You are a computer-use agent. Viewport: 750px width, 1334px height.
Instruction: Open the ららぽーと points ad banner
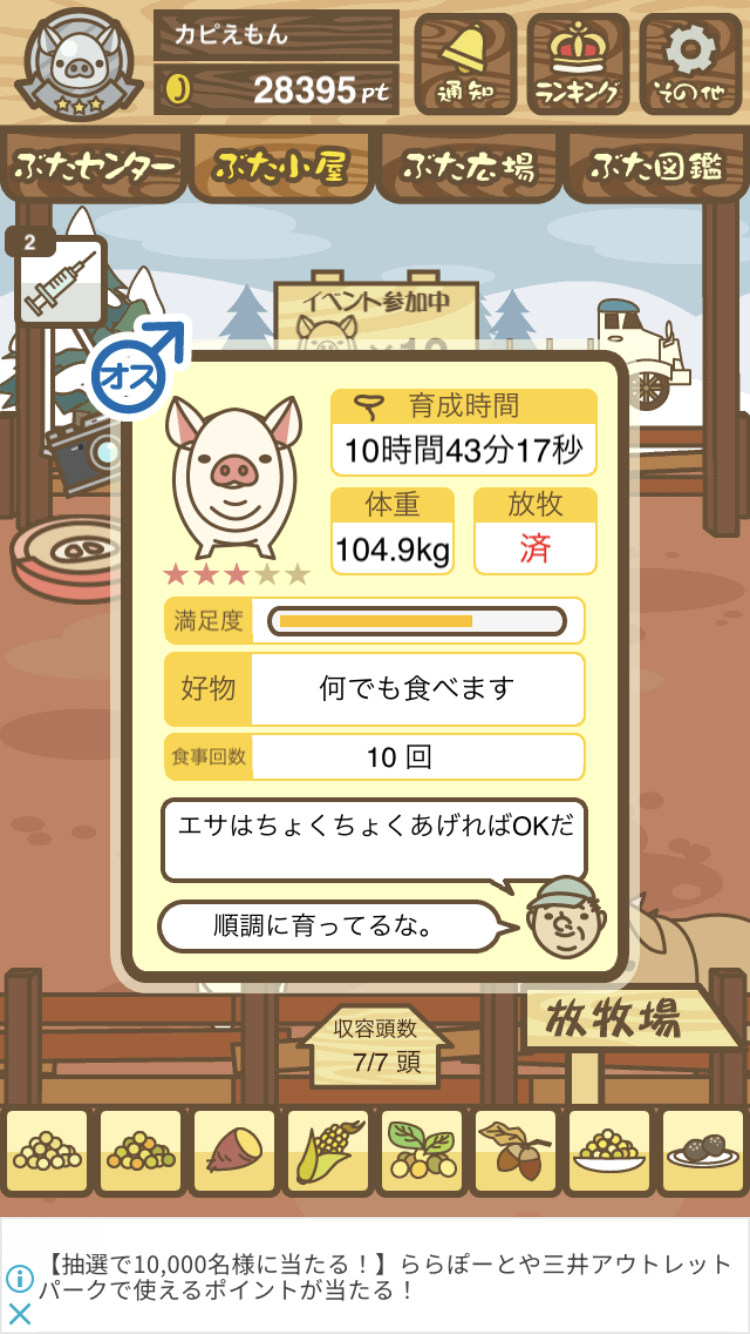coord(385,1277)
